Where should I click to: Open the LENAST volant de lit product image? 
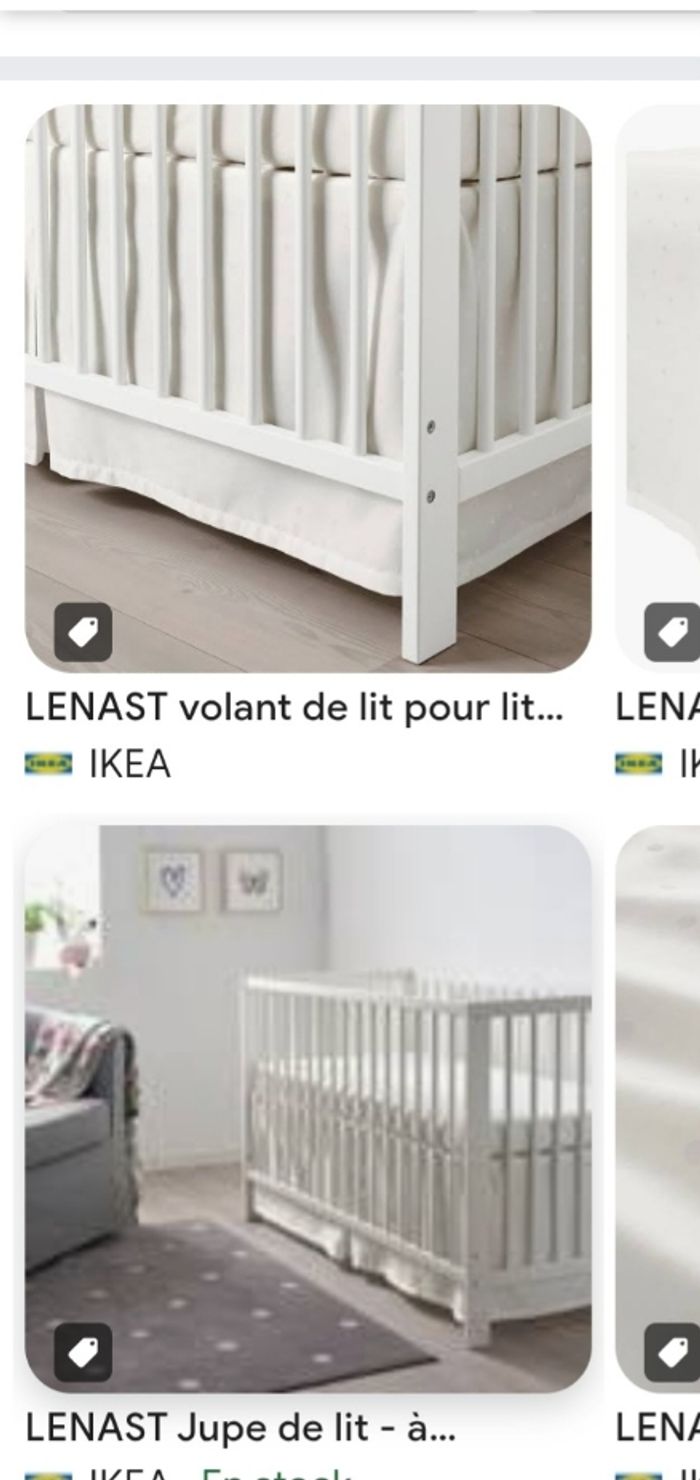click(x=308, y=388)
